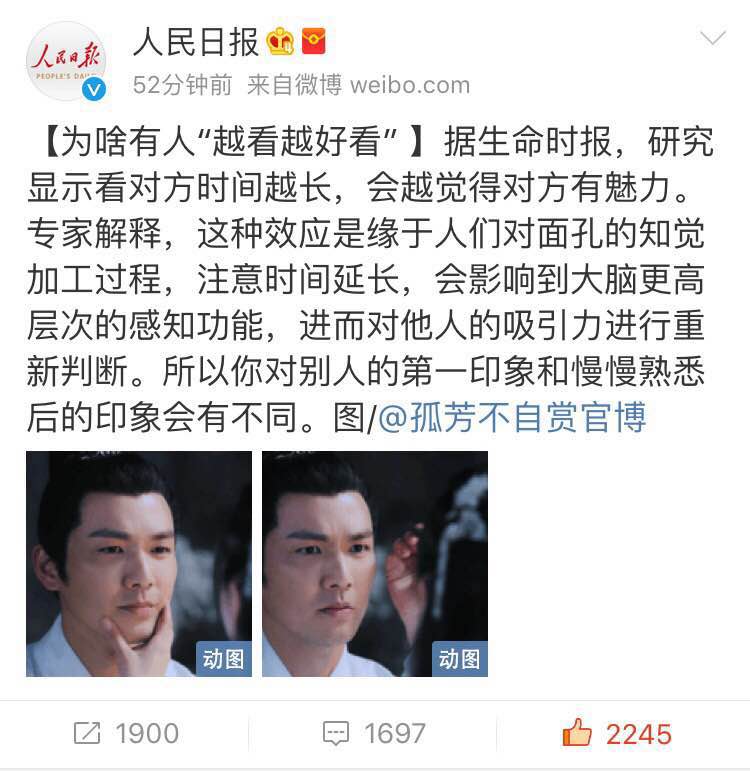View the first 动图 with hand on chin

pos(139,563)
